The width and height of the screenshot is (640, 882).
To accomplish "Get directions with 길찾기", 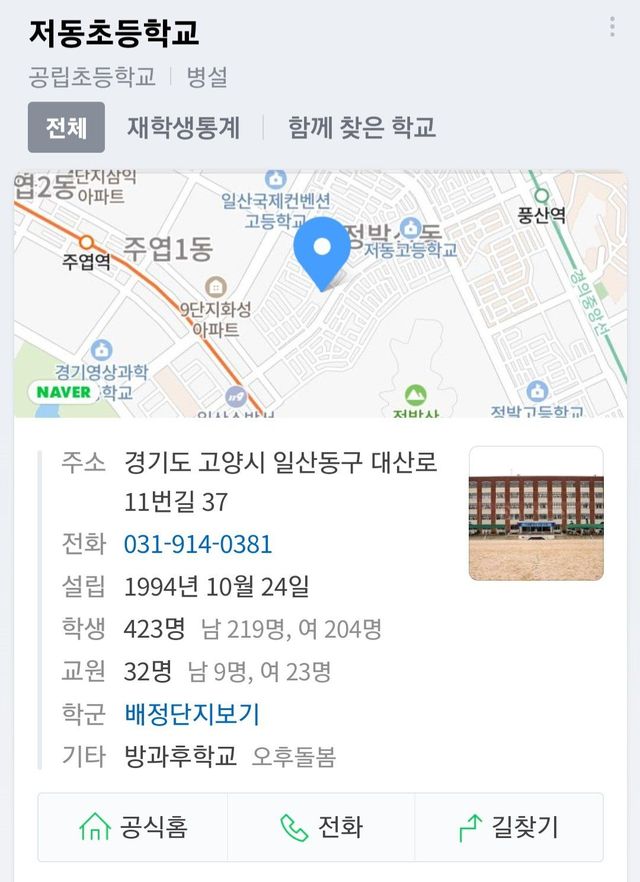I will 508,827.
